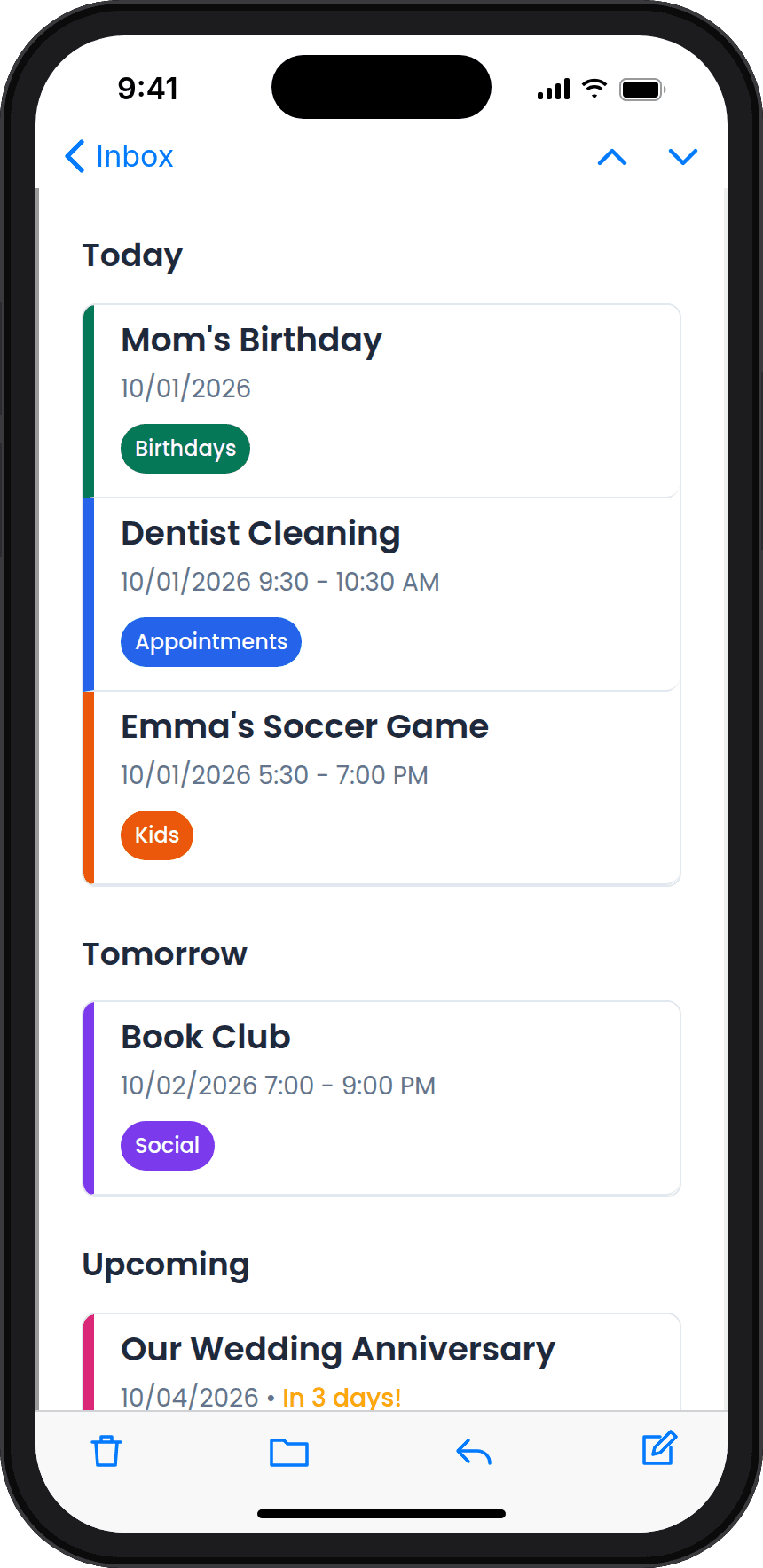Viewport: 763px width, 1568px height.
Task: Show the previous message using the up arrow
Action: [x=612, y=157]
